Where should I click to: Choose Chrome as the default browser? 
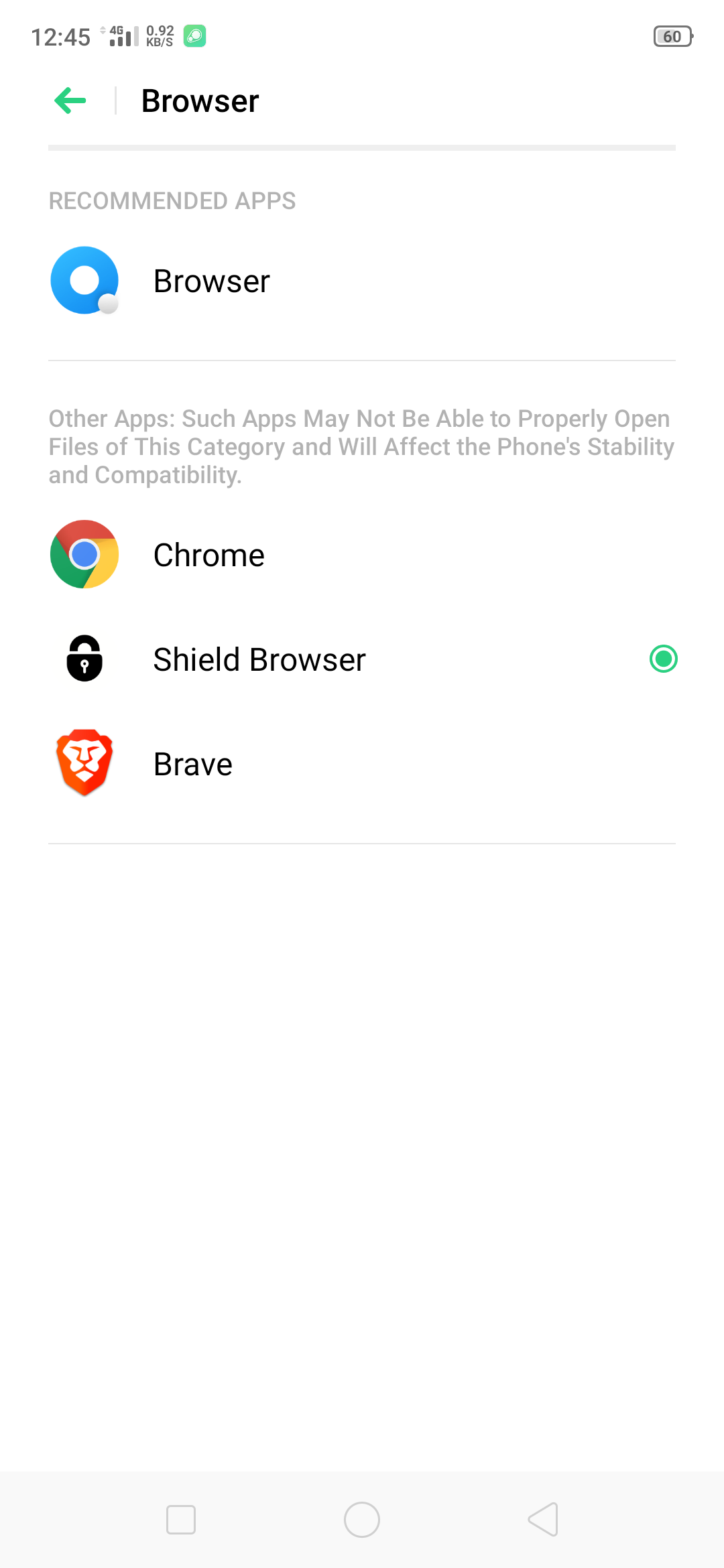click(x=362, y=555)
